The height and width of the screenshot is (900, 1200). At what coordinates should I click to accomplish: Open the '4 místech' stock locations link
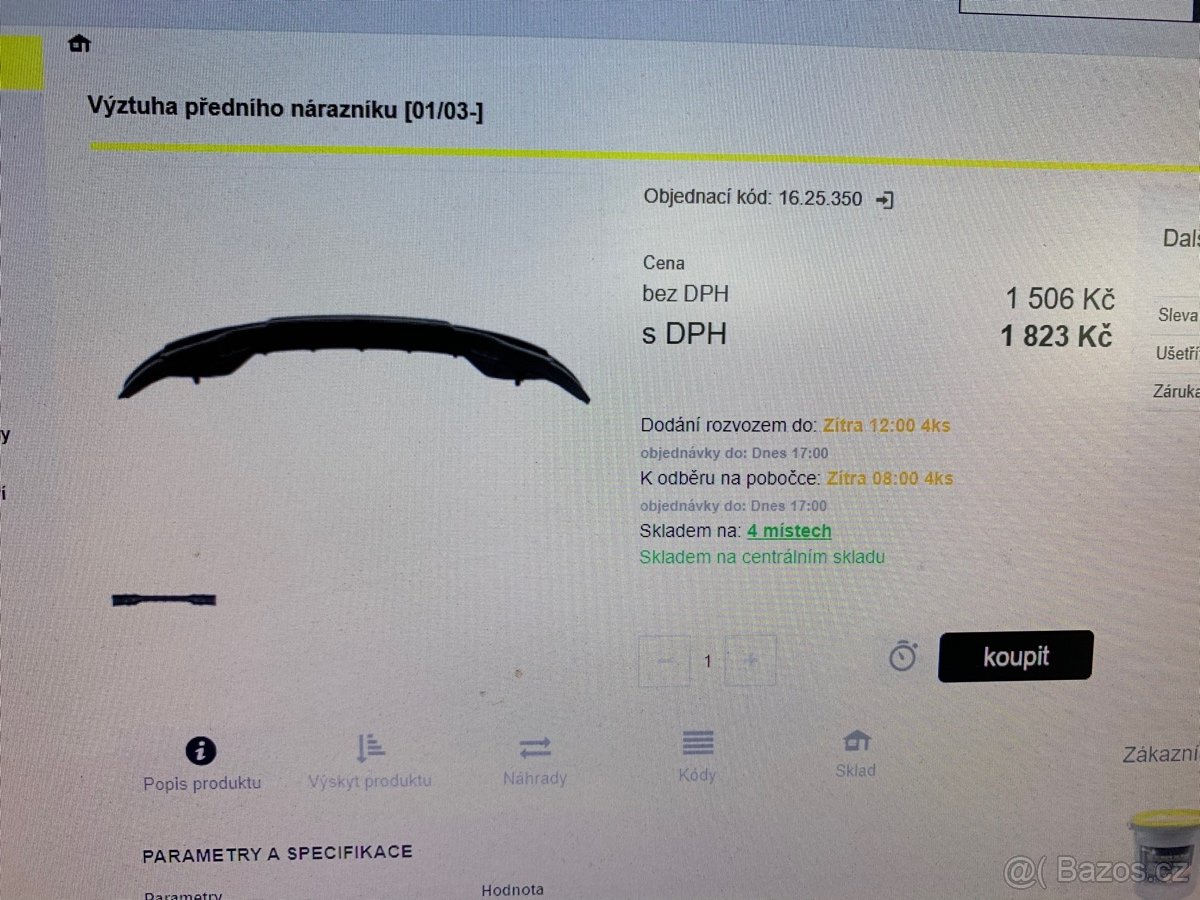tap(789, 531)
